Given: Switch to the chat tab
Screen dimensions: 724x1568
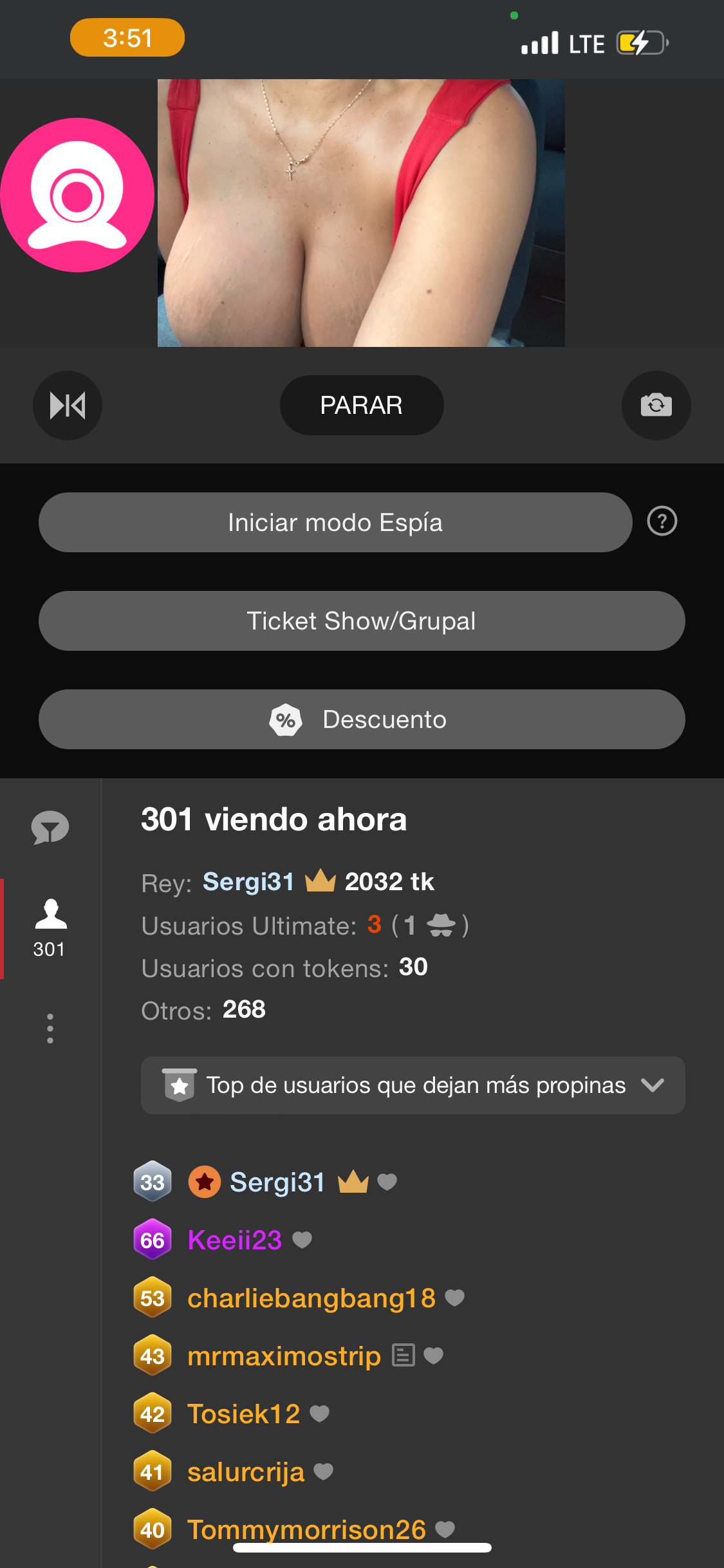Looking at the screenshot, I should (50, 828).
